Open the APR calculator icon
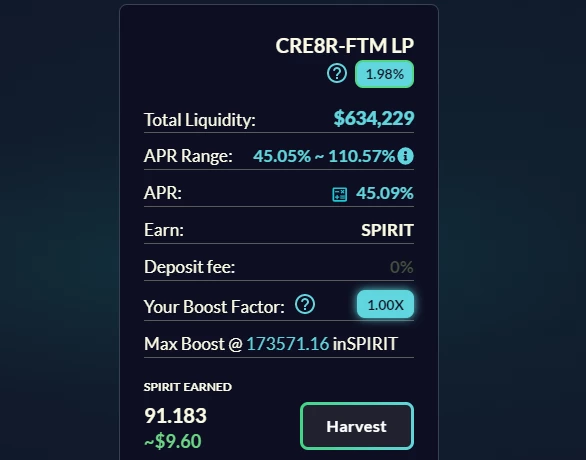This screenshot has width=586, height=460. [x=339, y=194]
